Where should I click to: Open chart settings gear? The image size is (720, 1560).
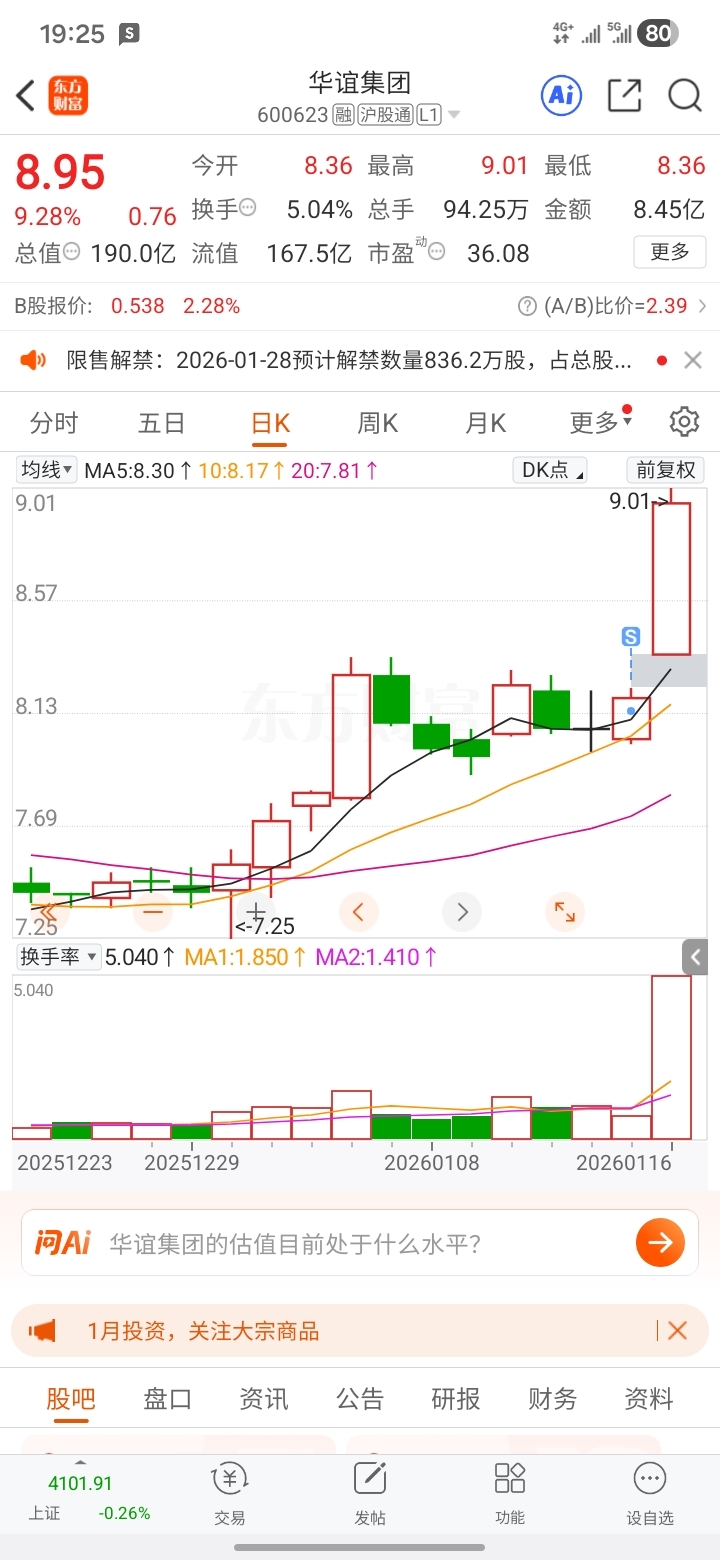684,422
